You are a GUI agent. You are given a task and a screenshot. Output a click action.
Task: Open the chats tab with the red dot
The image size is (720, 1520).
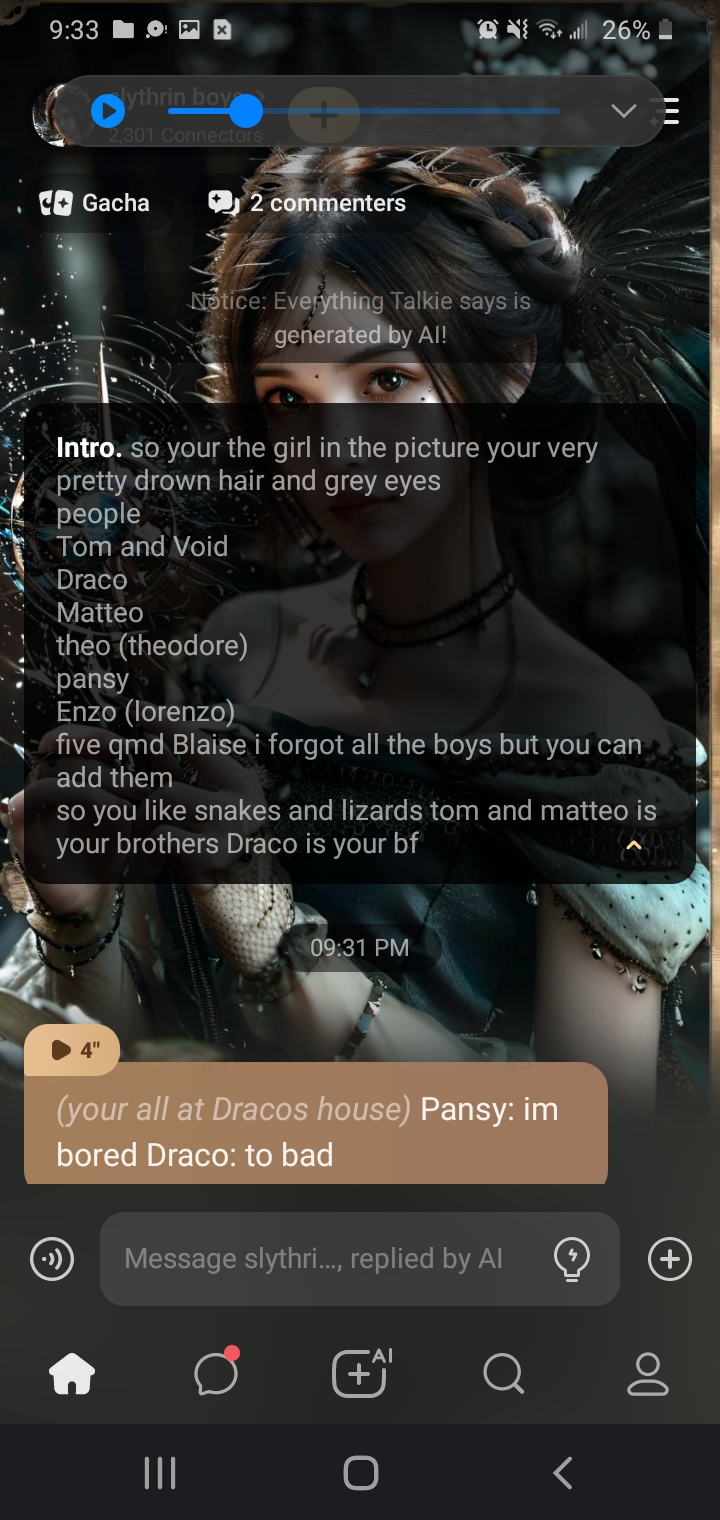tap(216, 1375)
